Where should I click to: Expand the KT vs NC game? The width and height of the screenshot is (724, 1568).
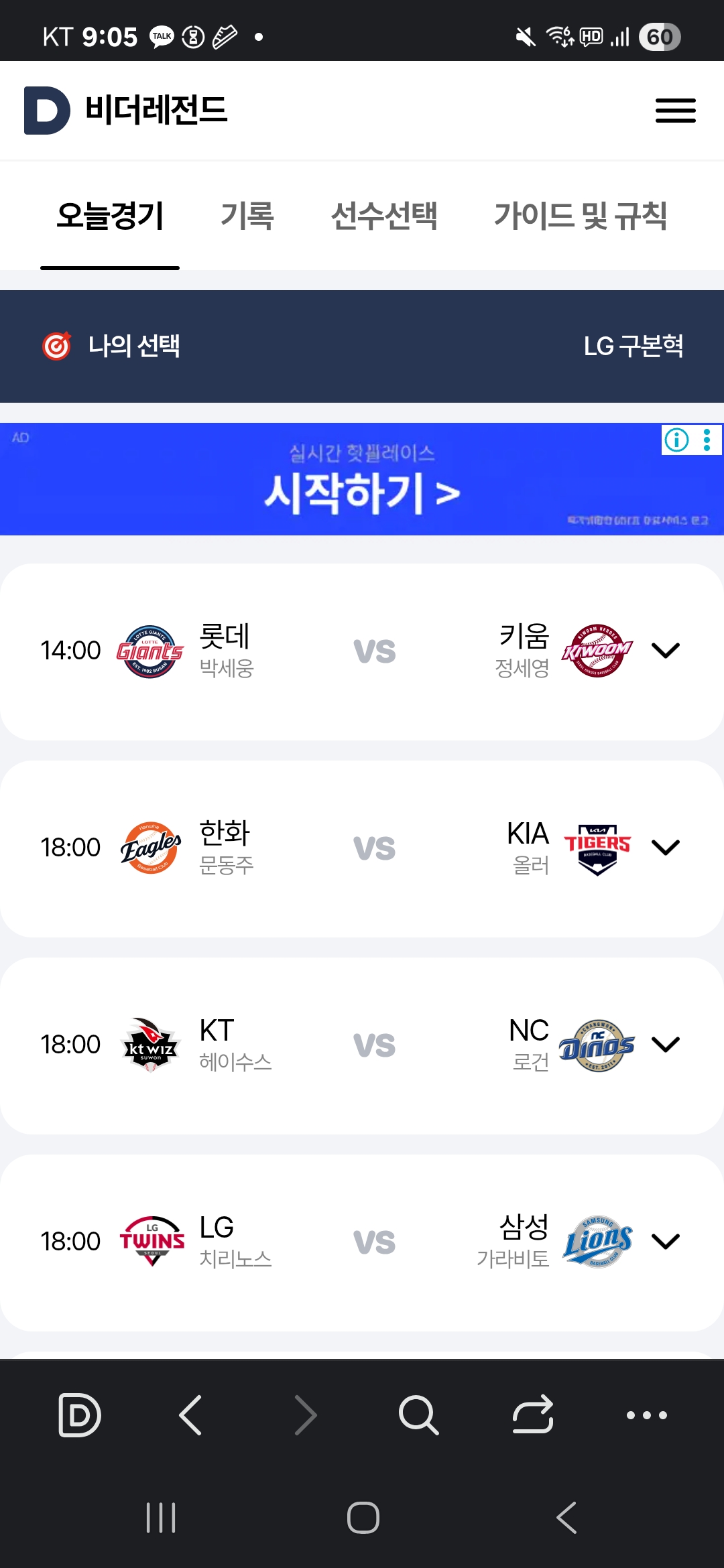point(666,1045)
